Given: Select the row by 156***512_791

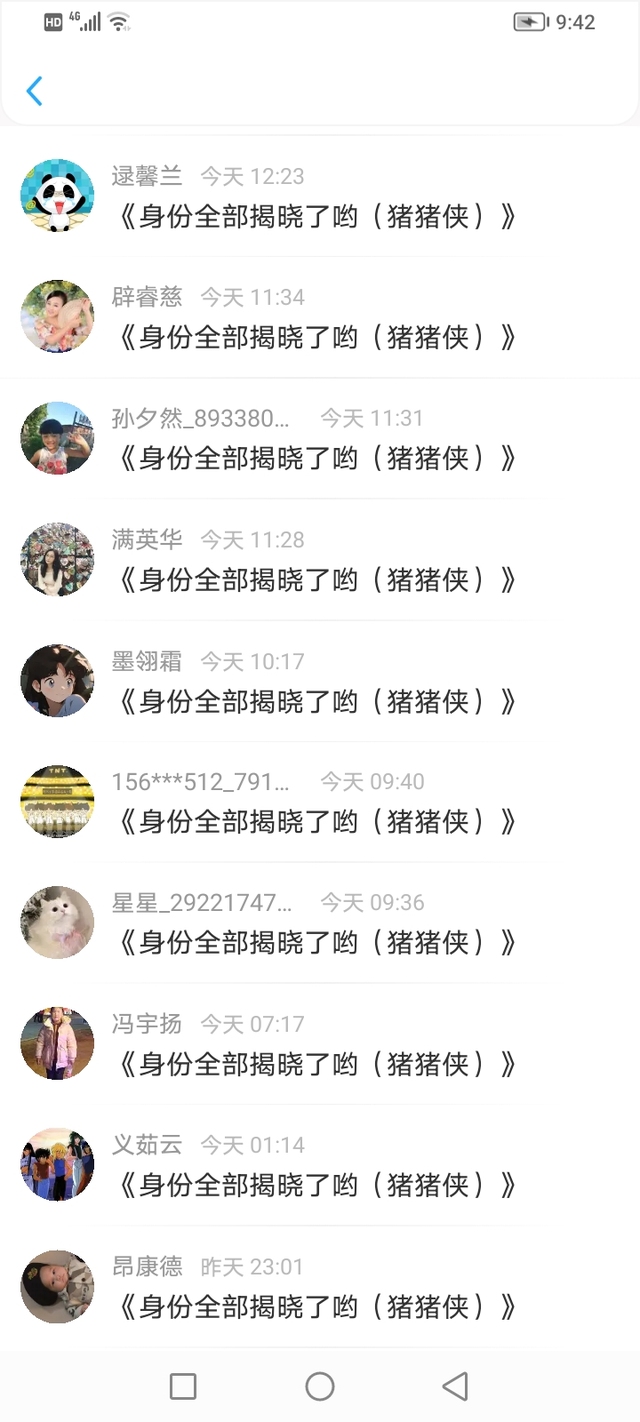Looking at the screenshot, I should [318, 803].
